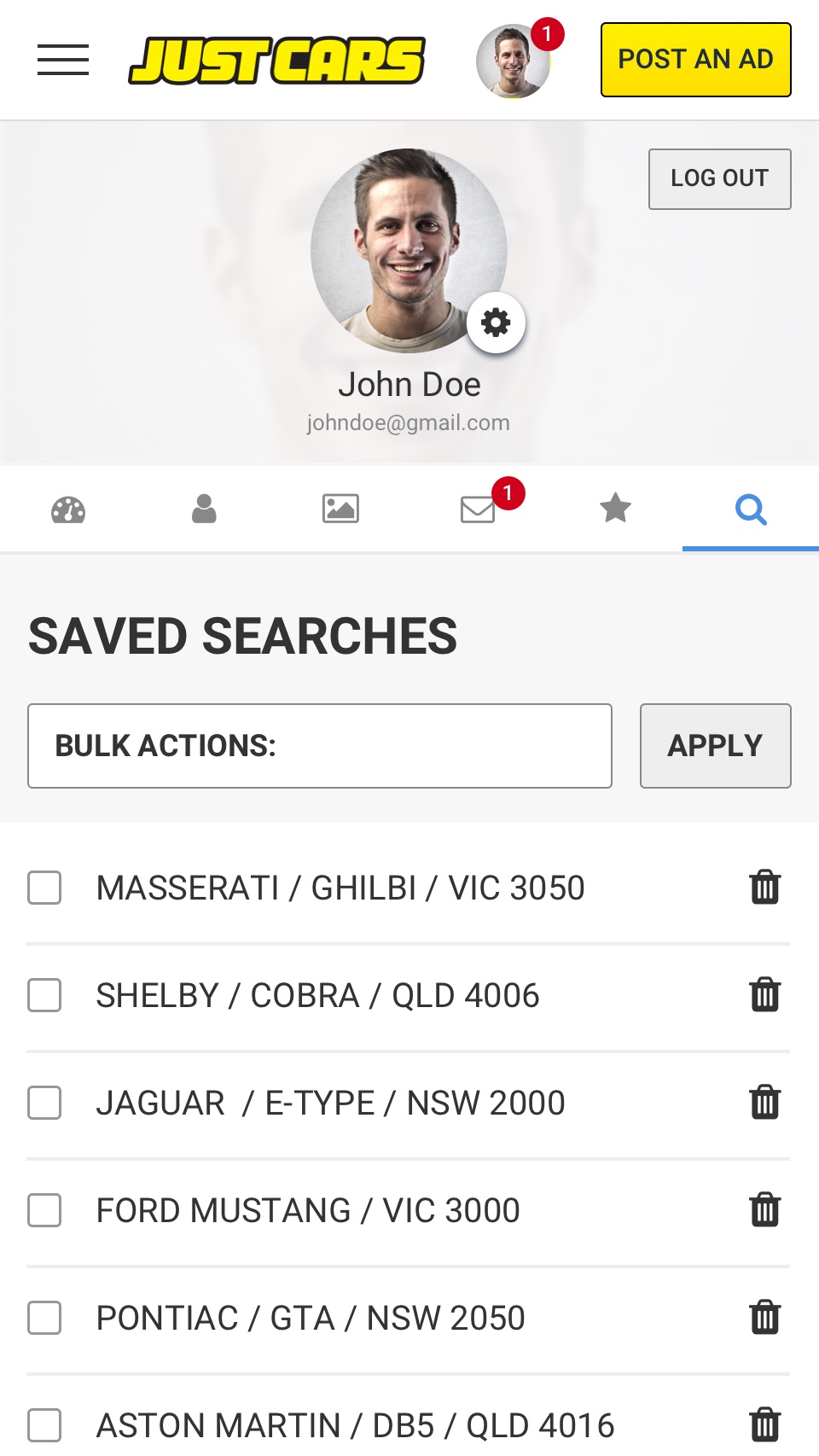
Task: Switch to the photos gallery tab
Action: click(x=340, y=509)
